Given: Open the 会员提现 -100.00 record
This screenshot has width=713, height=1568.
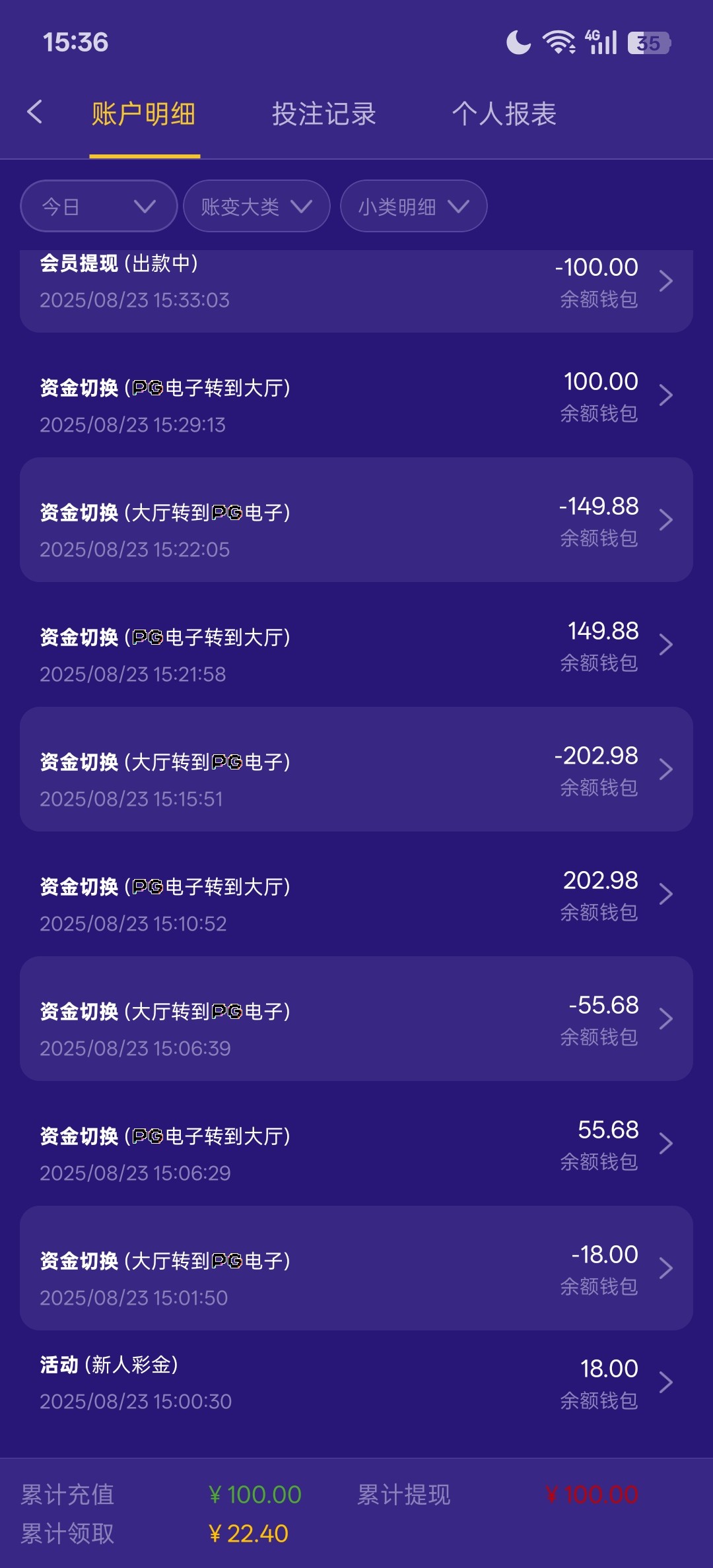Looking at the screenshot, I should 356,282.
